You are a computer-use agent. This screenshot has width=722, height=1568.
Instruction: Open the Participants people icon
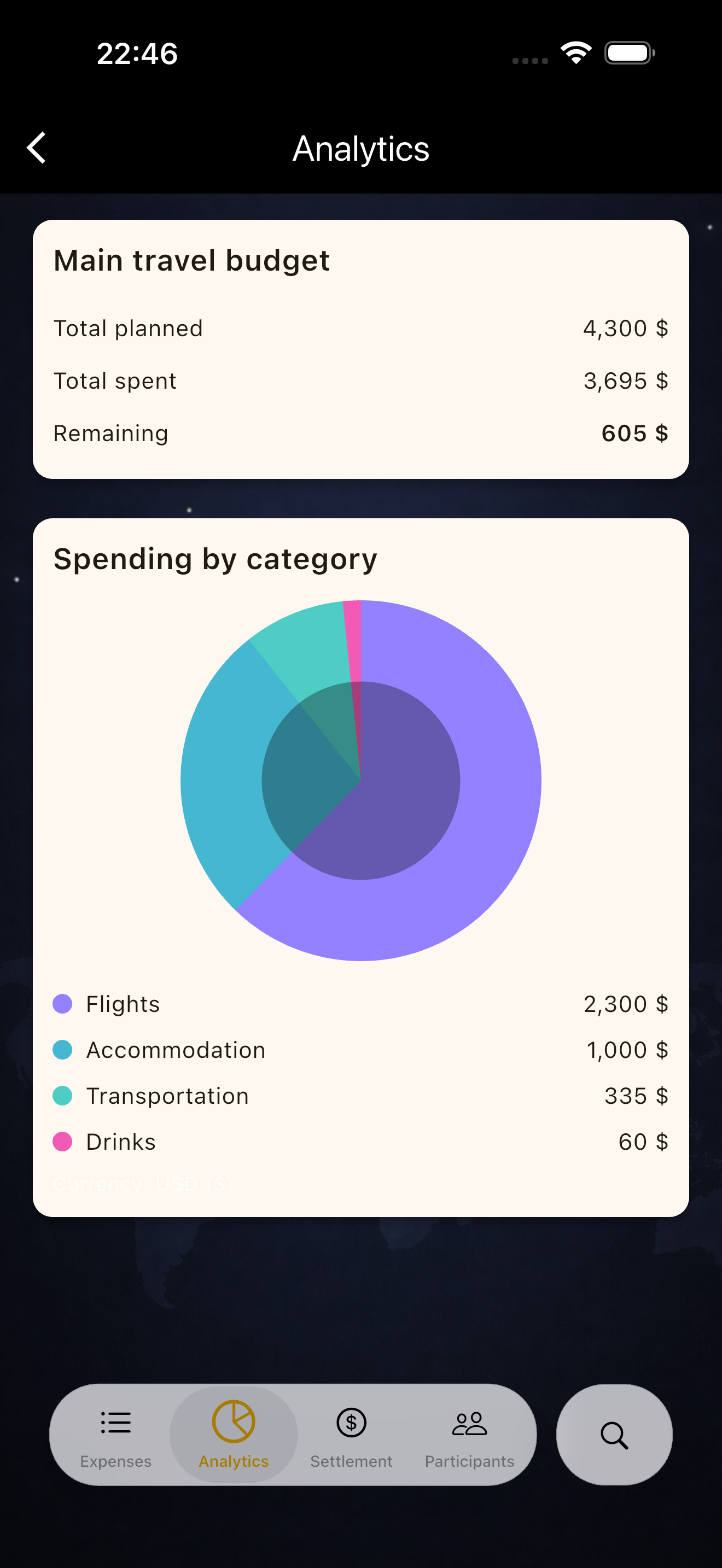point(469,1422)
